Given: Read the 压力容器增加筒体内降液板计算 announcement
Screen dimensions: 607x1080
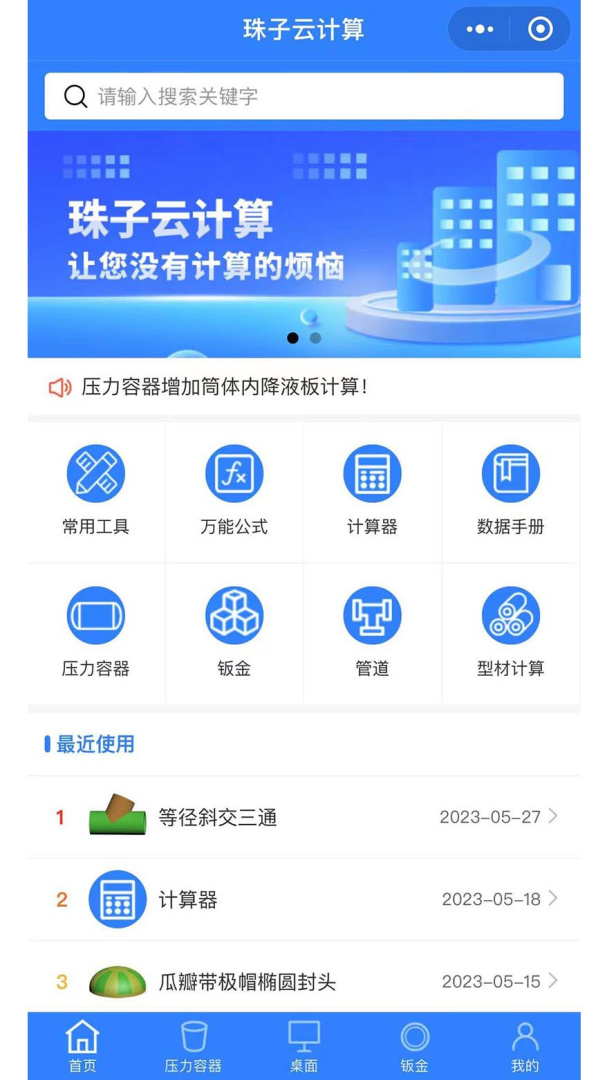Looking at the screenshot, I should [225, 387].
